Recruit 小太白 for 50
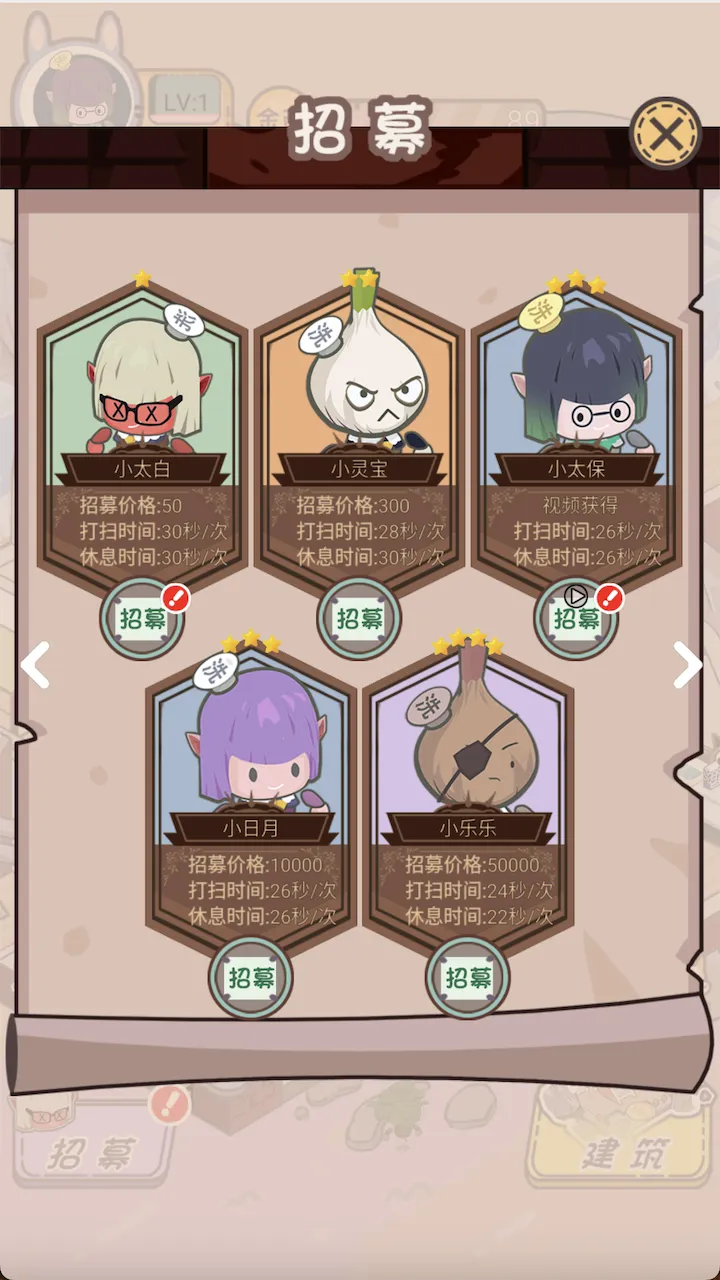 pyautogui.click(x=142, y=618)
